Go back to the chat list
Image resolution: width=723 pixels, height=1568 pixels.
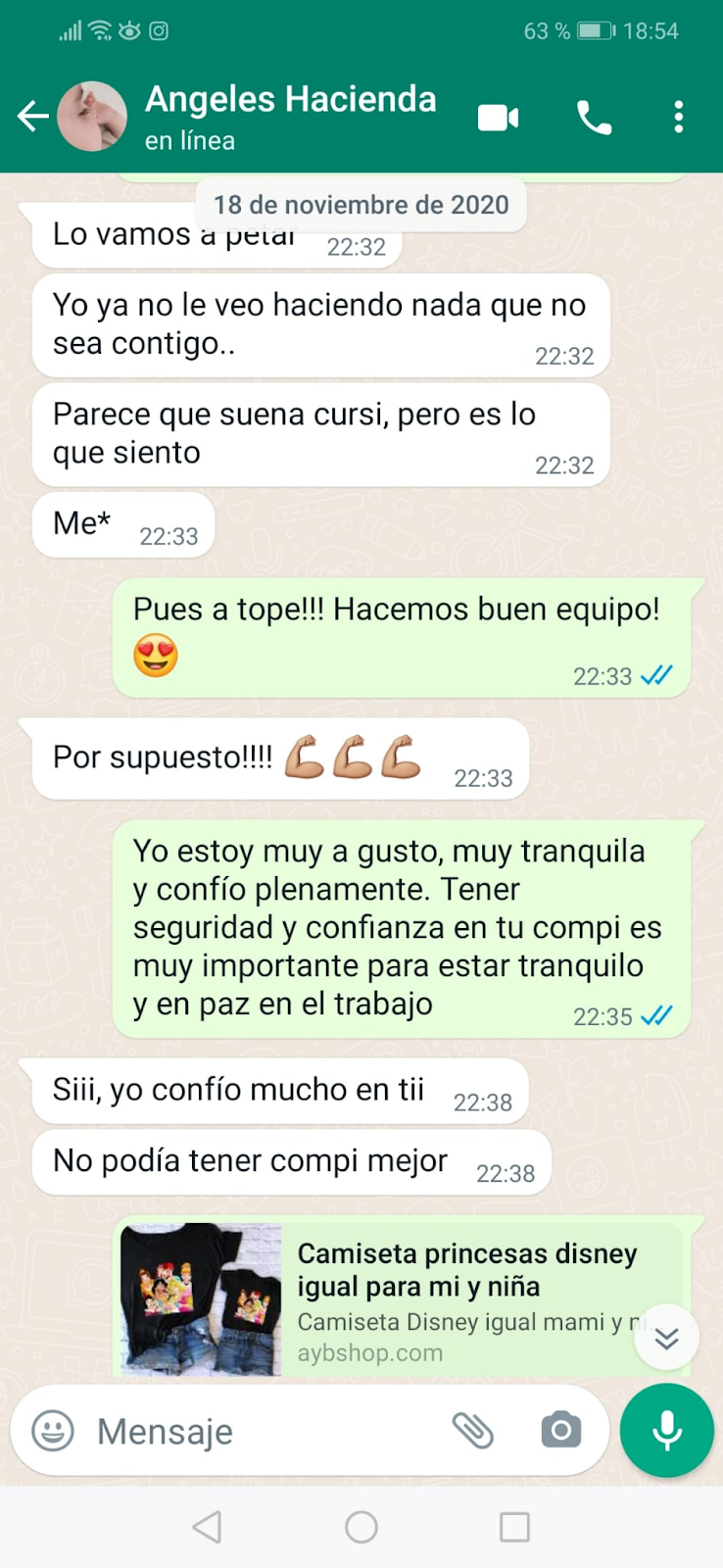click(x=32, y=117)
